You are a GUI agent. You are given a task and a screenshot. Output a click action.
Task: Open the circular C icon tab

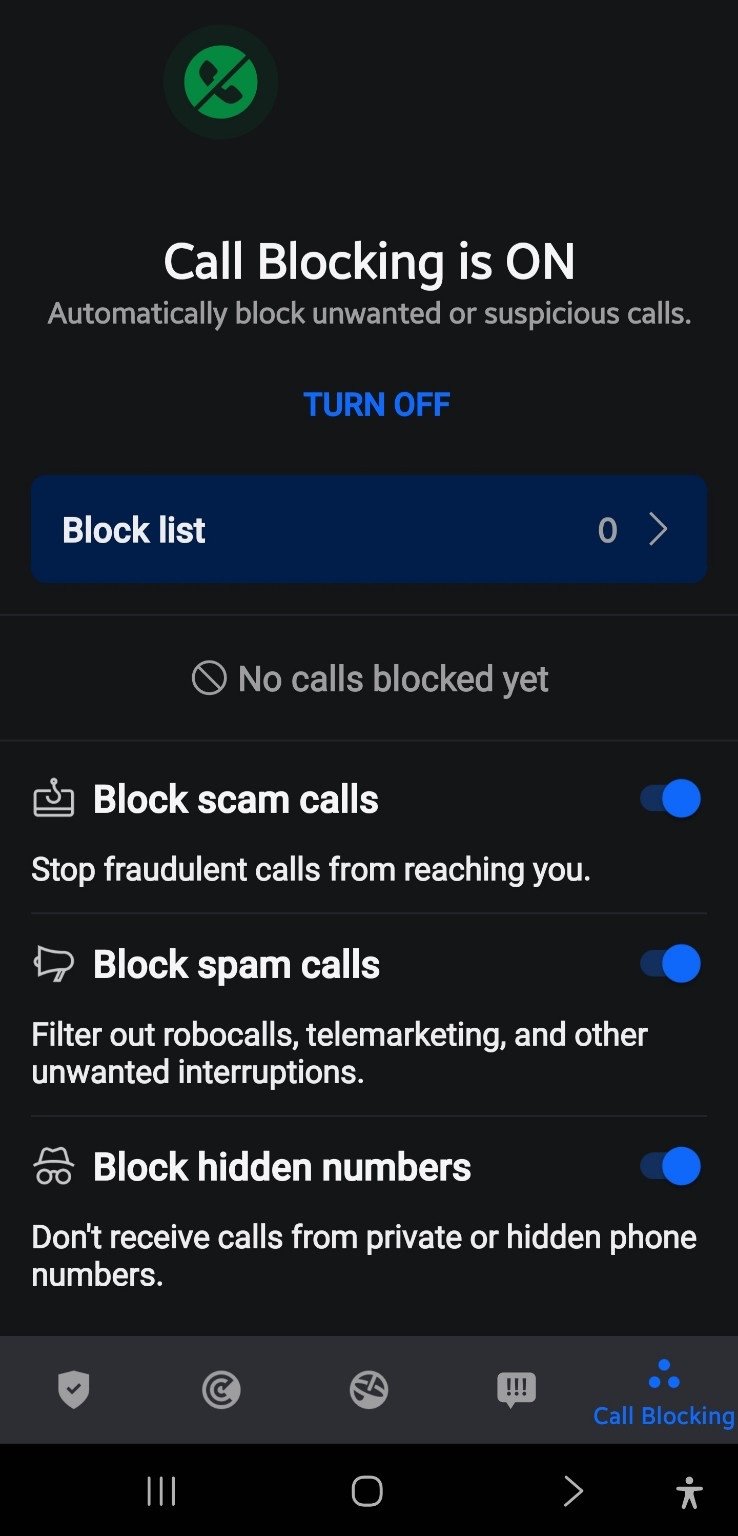221,1389
